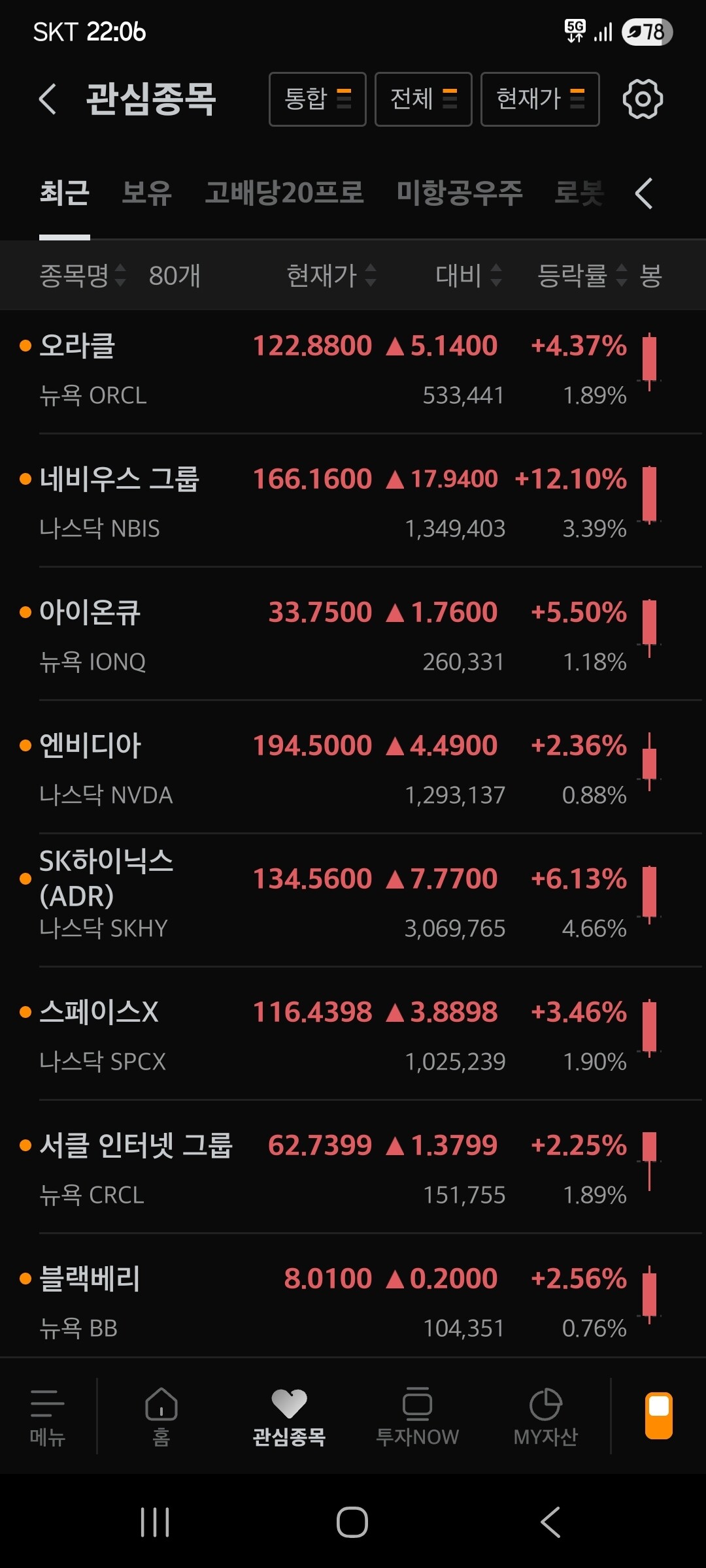Switch to the 투자NOW tab
This screenshot has width=706, height=1568.
click(x=418, y=1416)
